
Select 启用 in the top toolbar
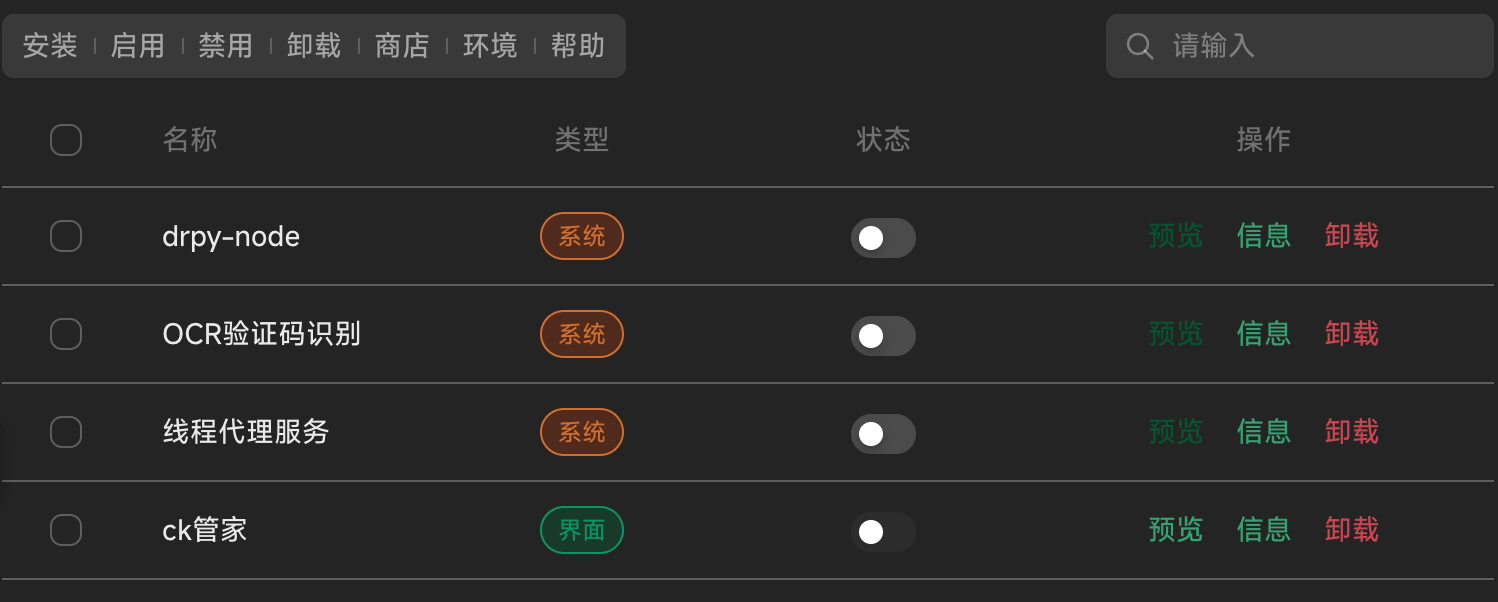[138, 46]
